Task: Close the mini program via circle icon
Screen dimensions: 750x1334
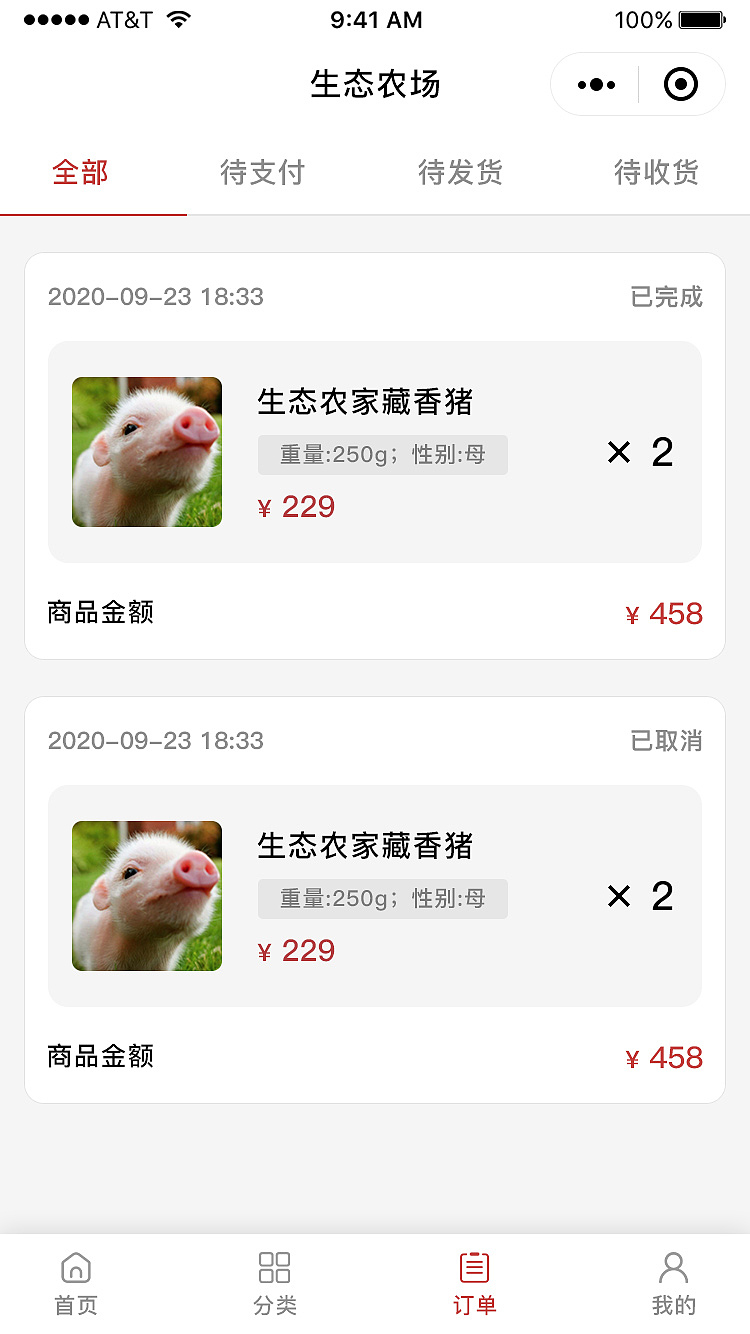Action: pos(681,85)
